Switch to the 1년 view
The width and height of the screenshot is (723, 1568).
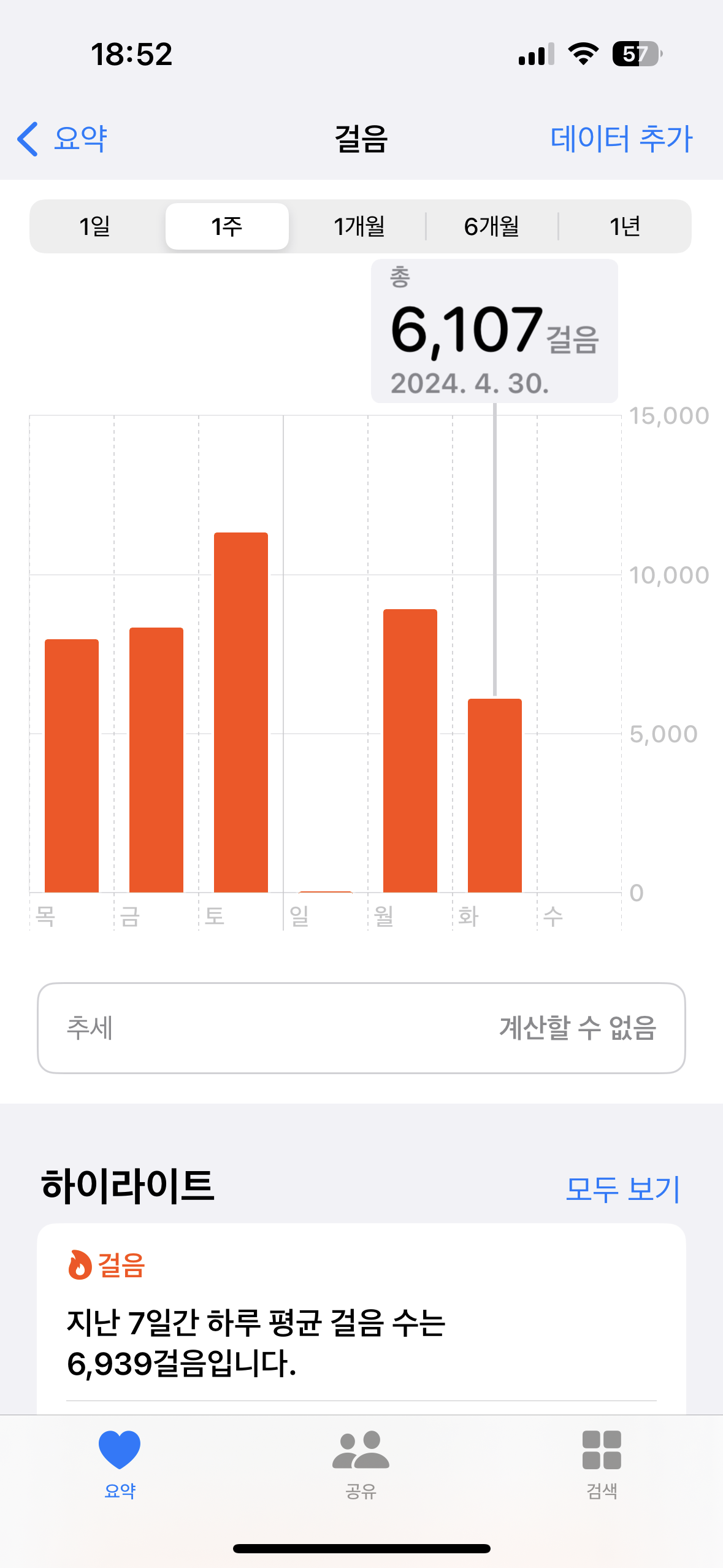coord(624,226)
